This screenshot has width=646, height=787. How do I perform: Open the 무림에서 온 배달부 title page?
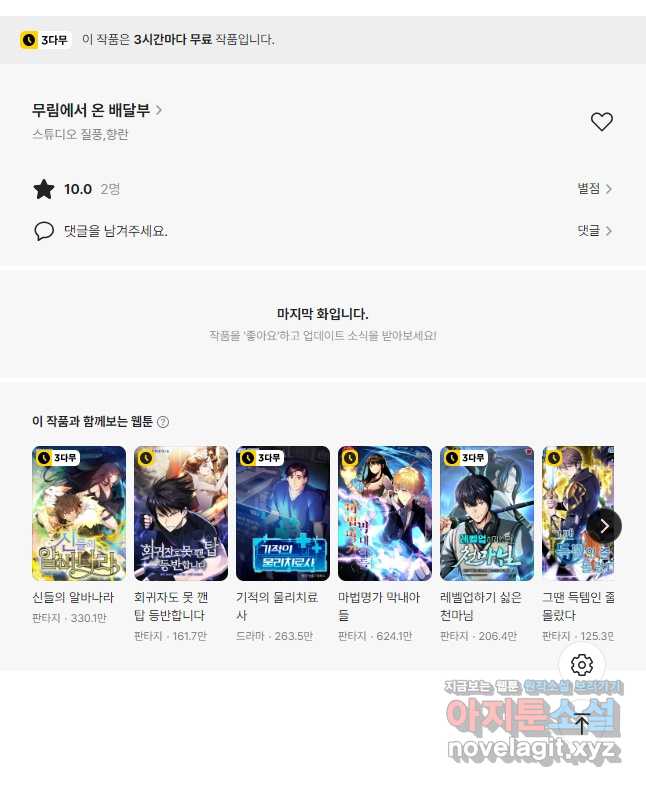[97, 110]
